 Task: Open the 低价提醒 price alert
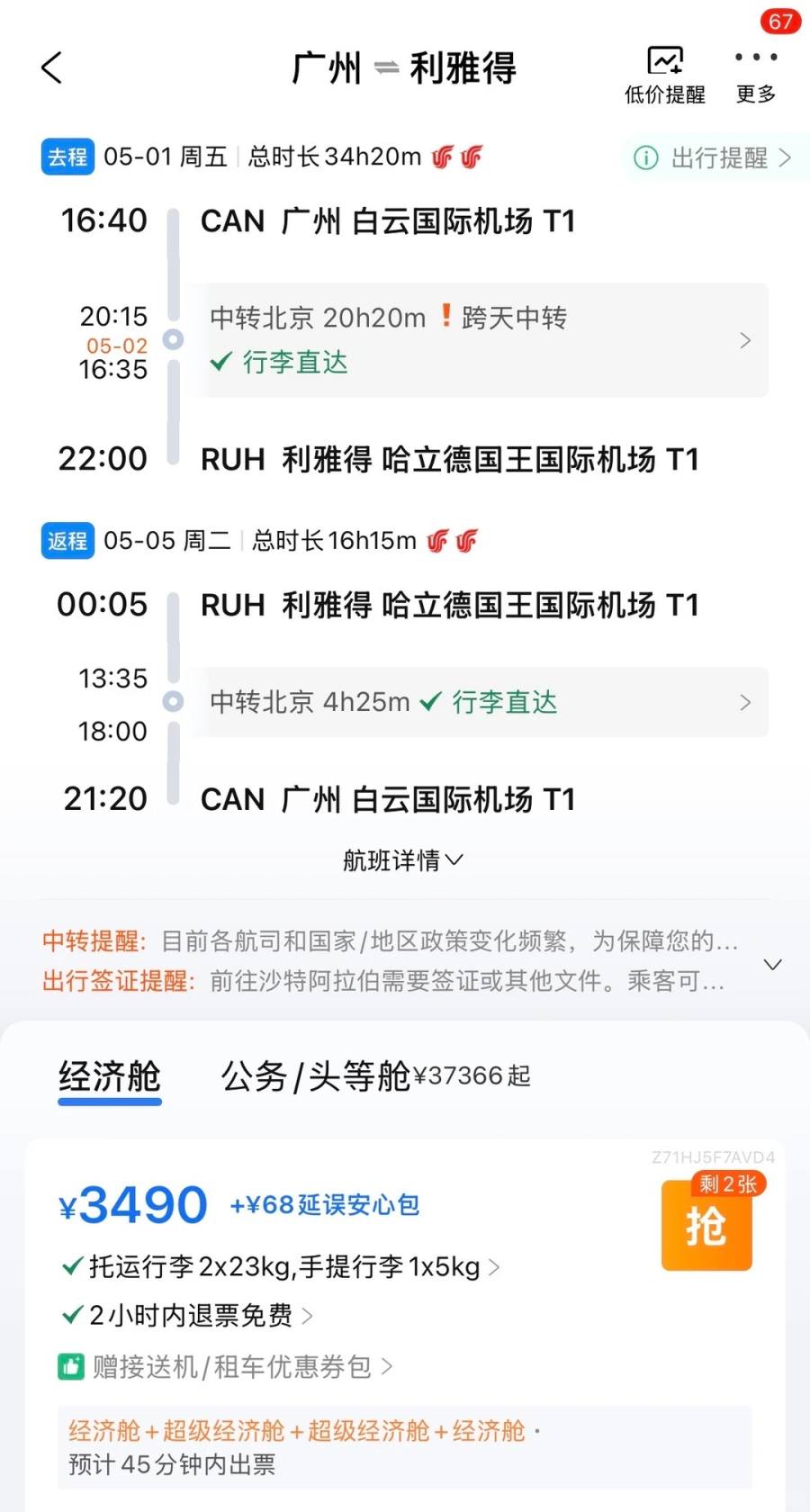coord(663,72)
